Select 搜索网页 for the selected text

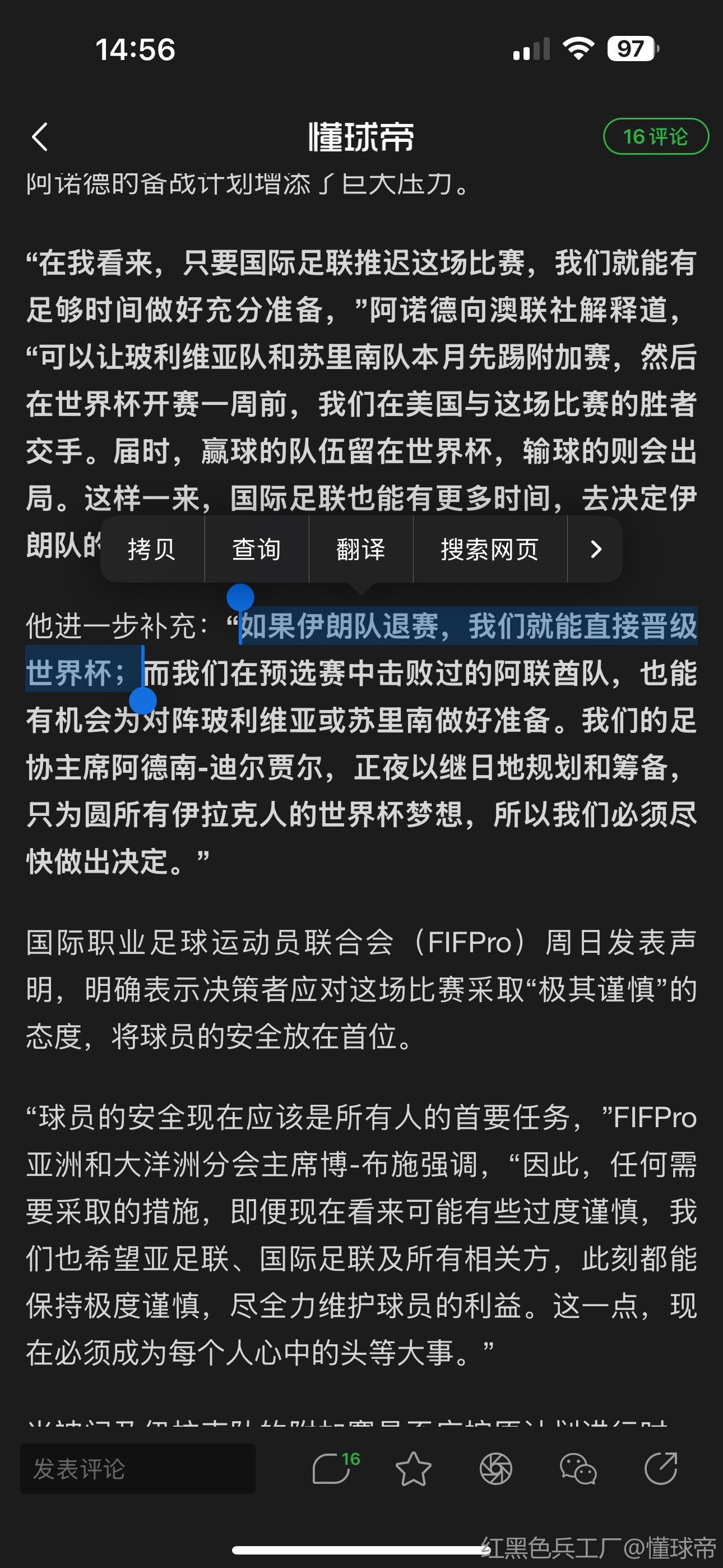tap(489, 549)
